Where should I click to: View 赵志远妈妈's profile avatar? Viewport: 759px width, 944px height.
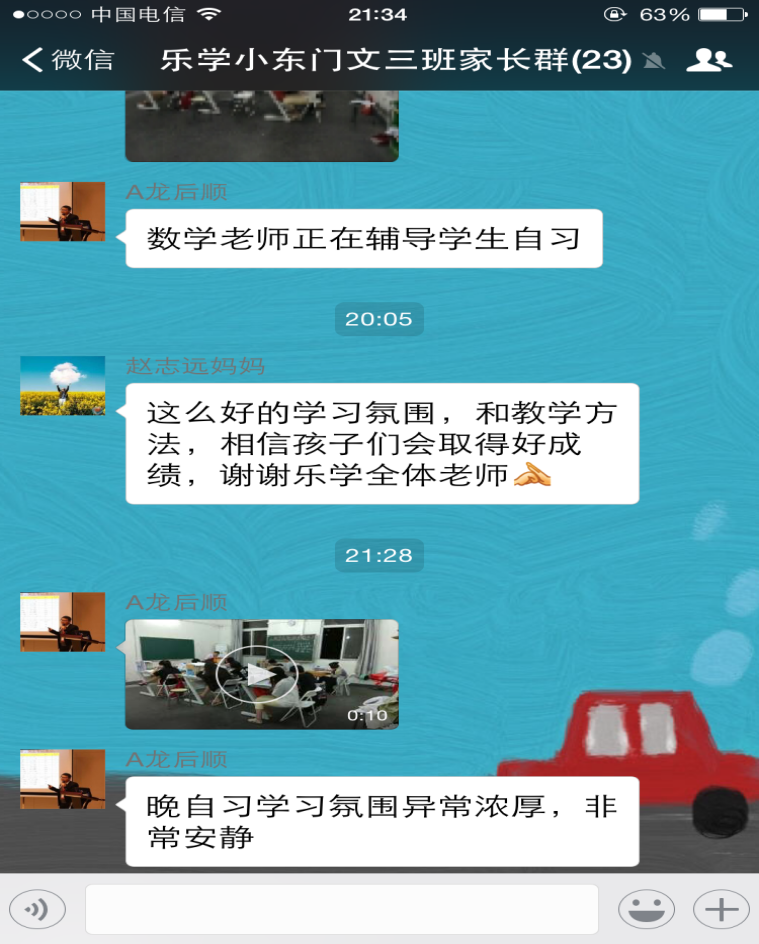62,385
